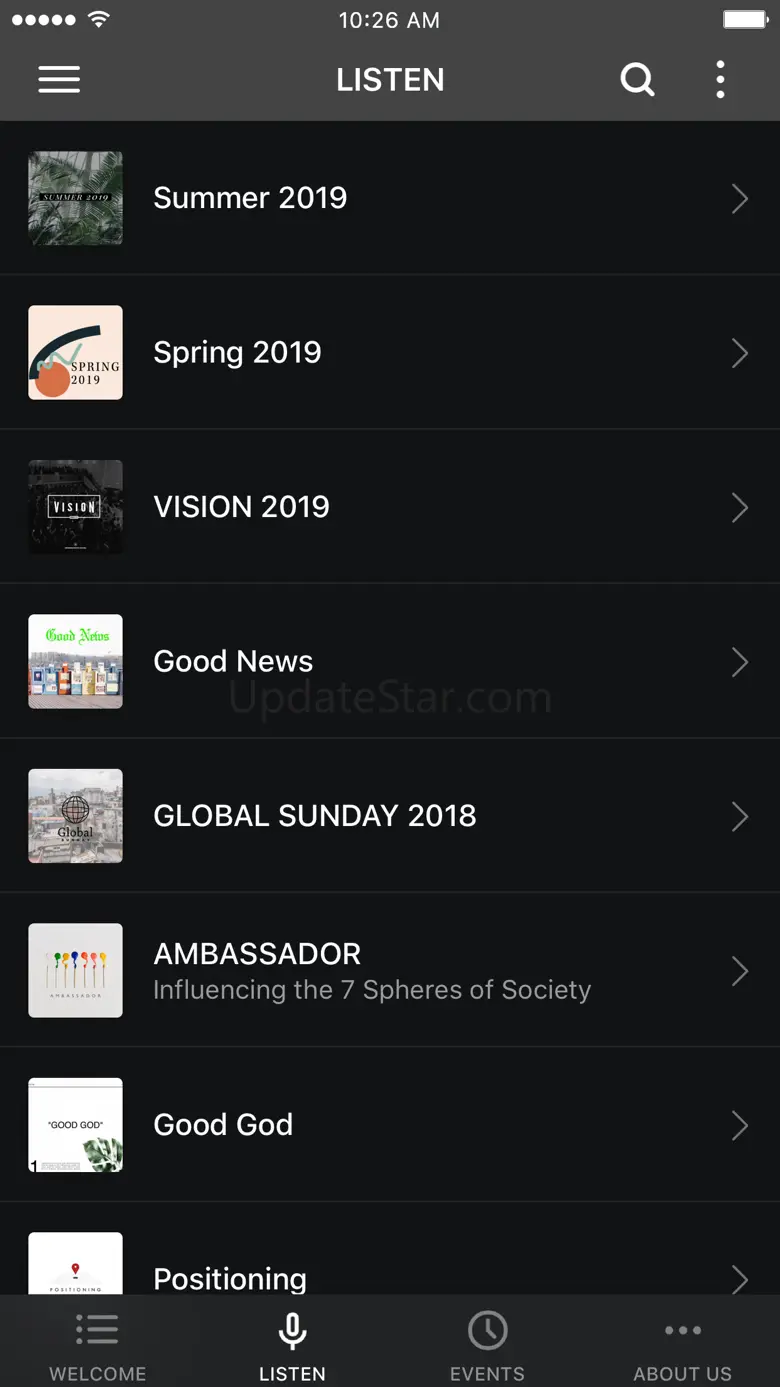Open the VISION 2019 series

390,507
